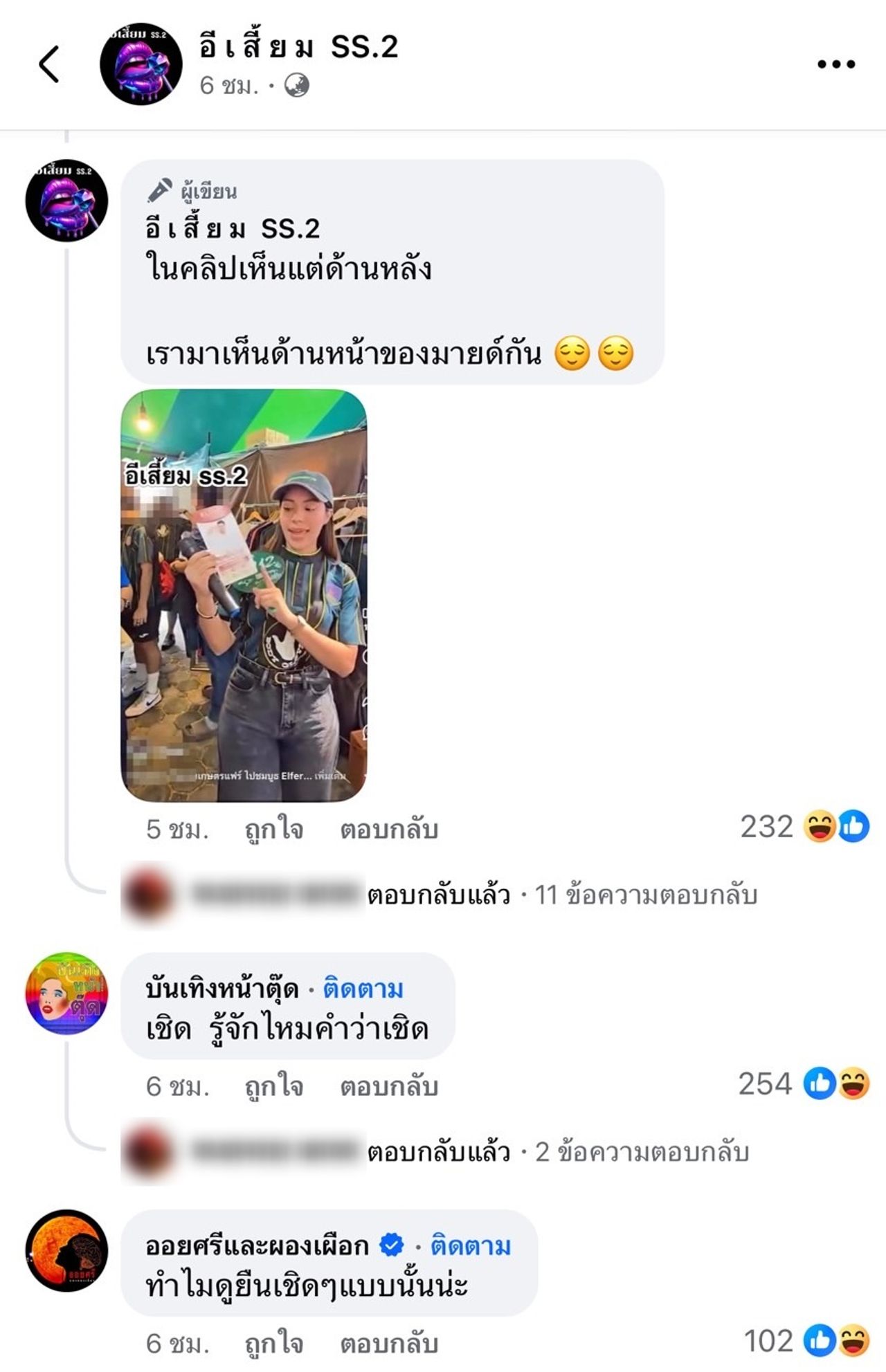Follow the page ออยศรีและผองเผือก
This screenshot has width=886, height=1372.
pos(471,1246)
